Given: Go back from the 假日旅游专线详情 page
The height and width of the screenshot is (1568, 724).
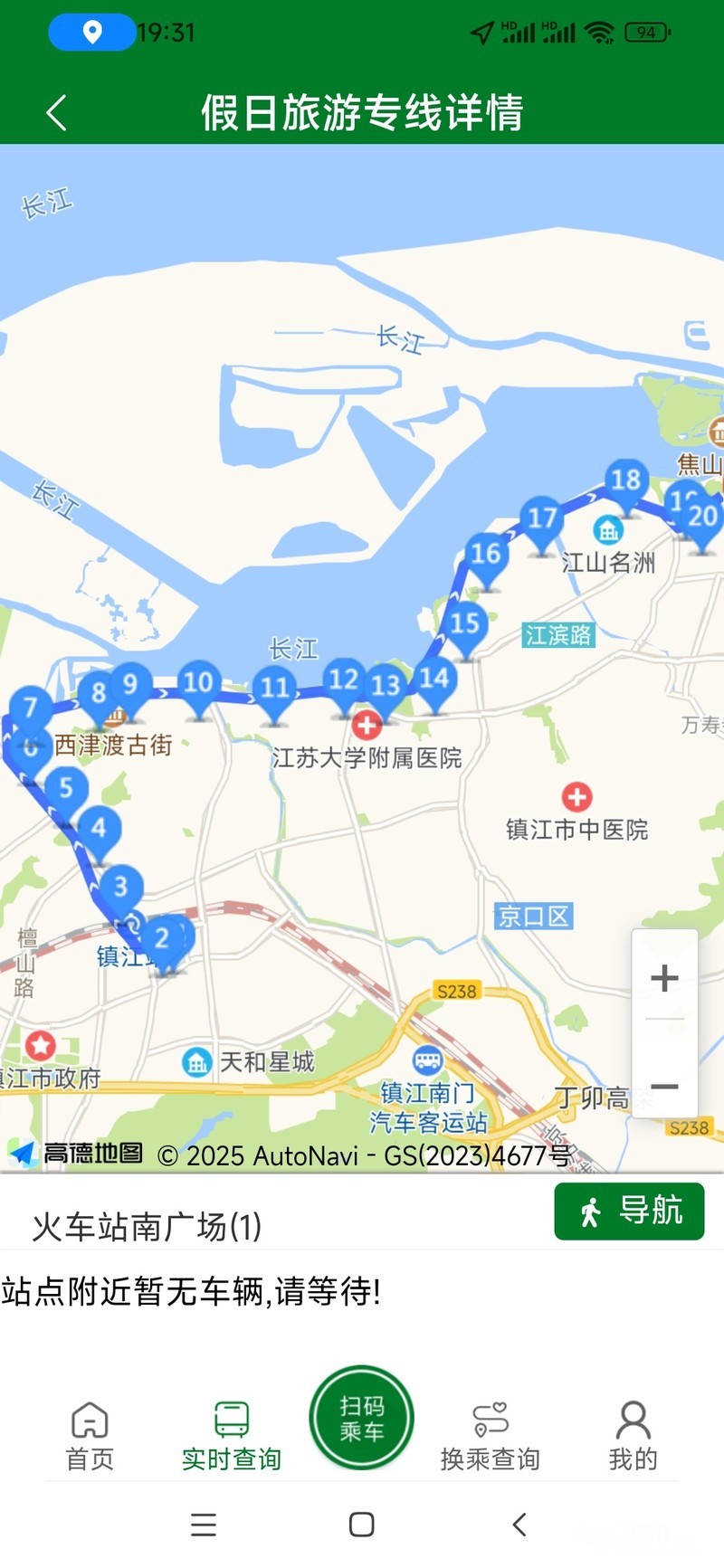Looking at the screenshot, I should tap(56, 113).
